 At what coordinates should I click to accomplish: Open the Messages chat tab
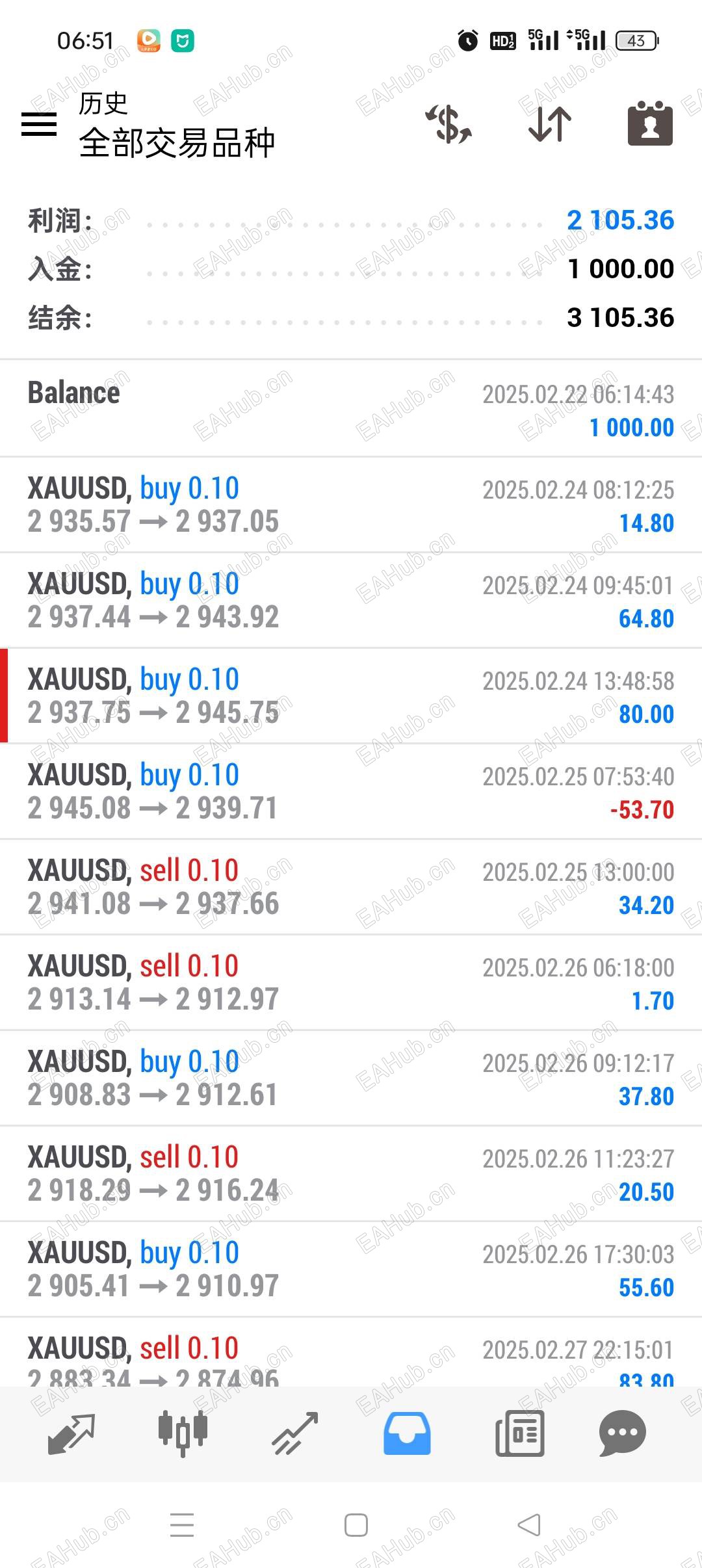(622, 1433)
